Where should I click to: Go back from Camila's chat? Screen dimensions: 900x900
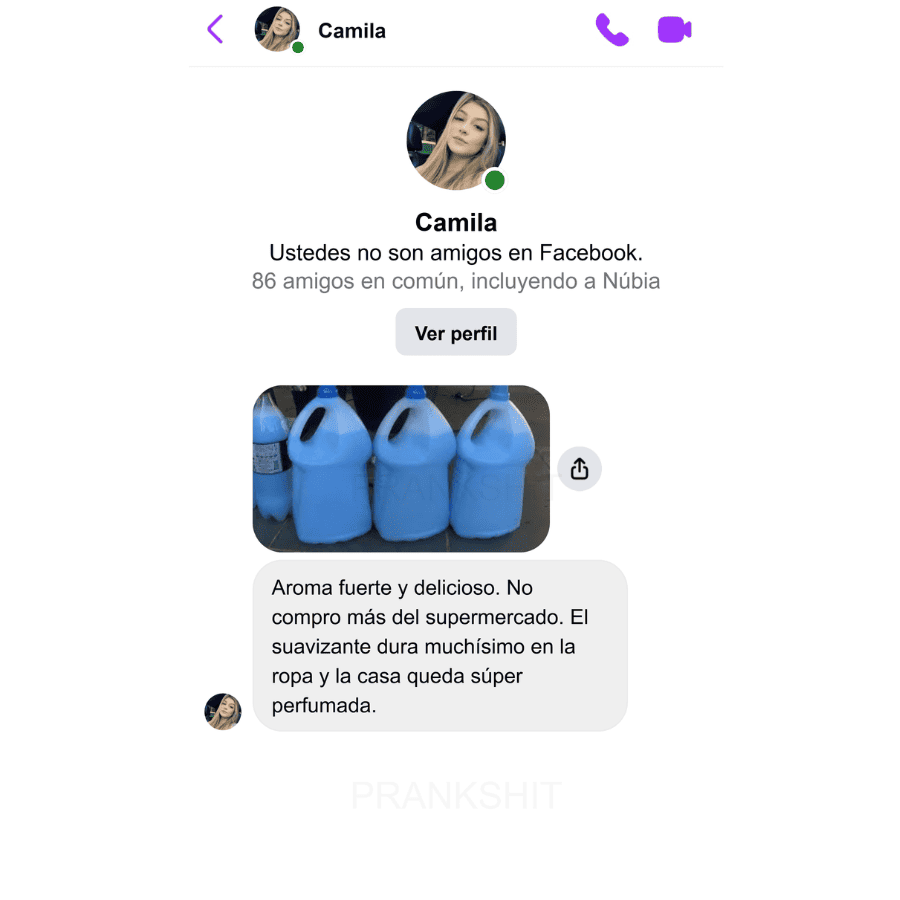tap(215, 30)
